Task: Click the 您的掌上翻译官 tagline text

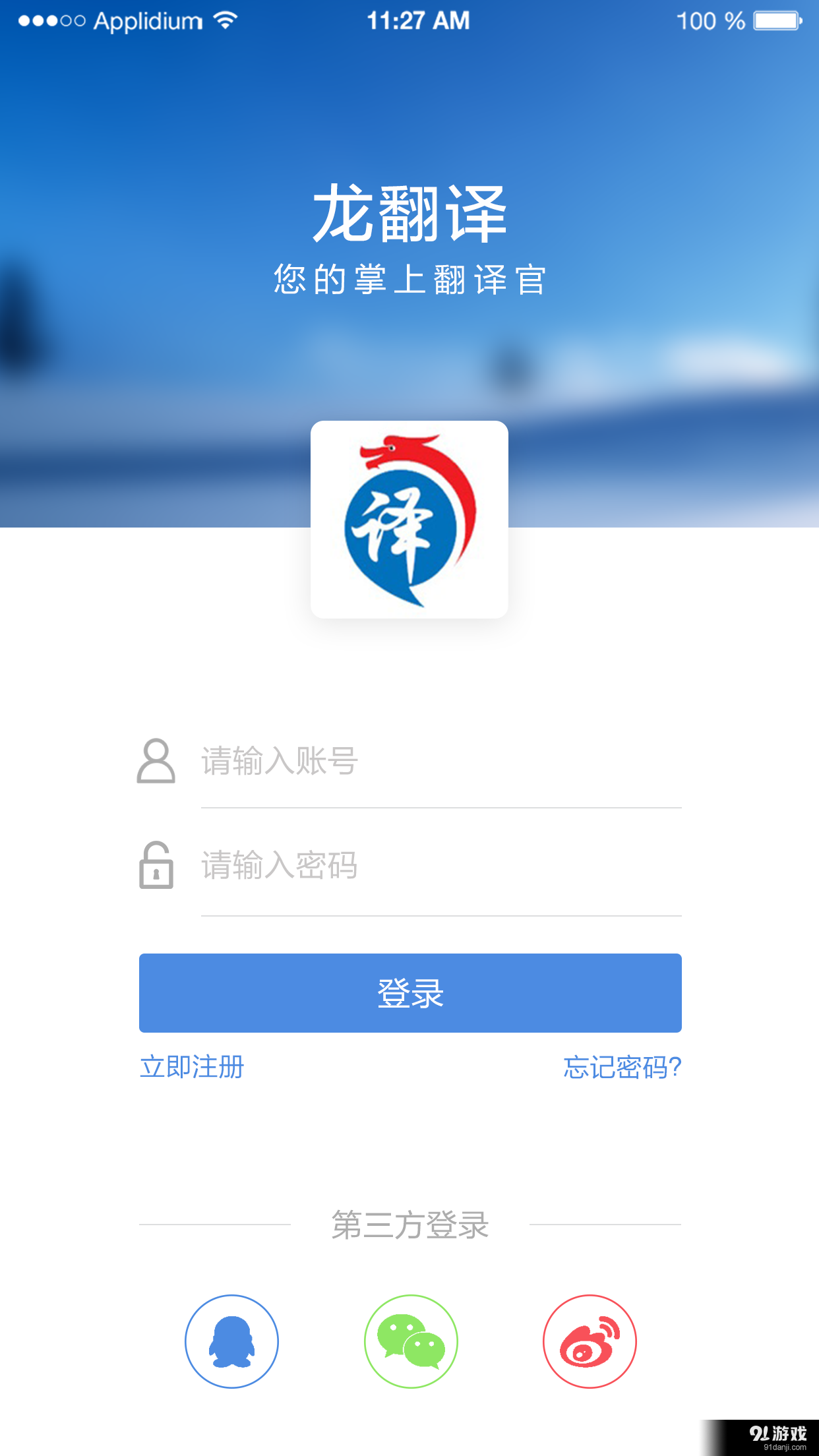Action: (x=409, y=277)
